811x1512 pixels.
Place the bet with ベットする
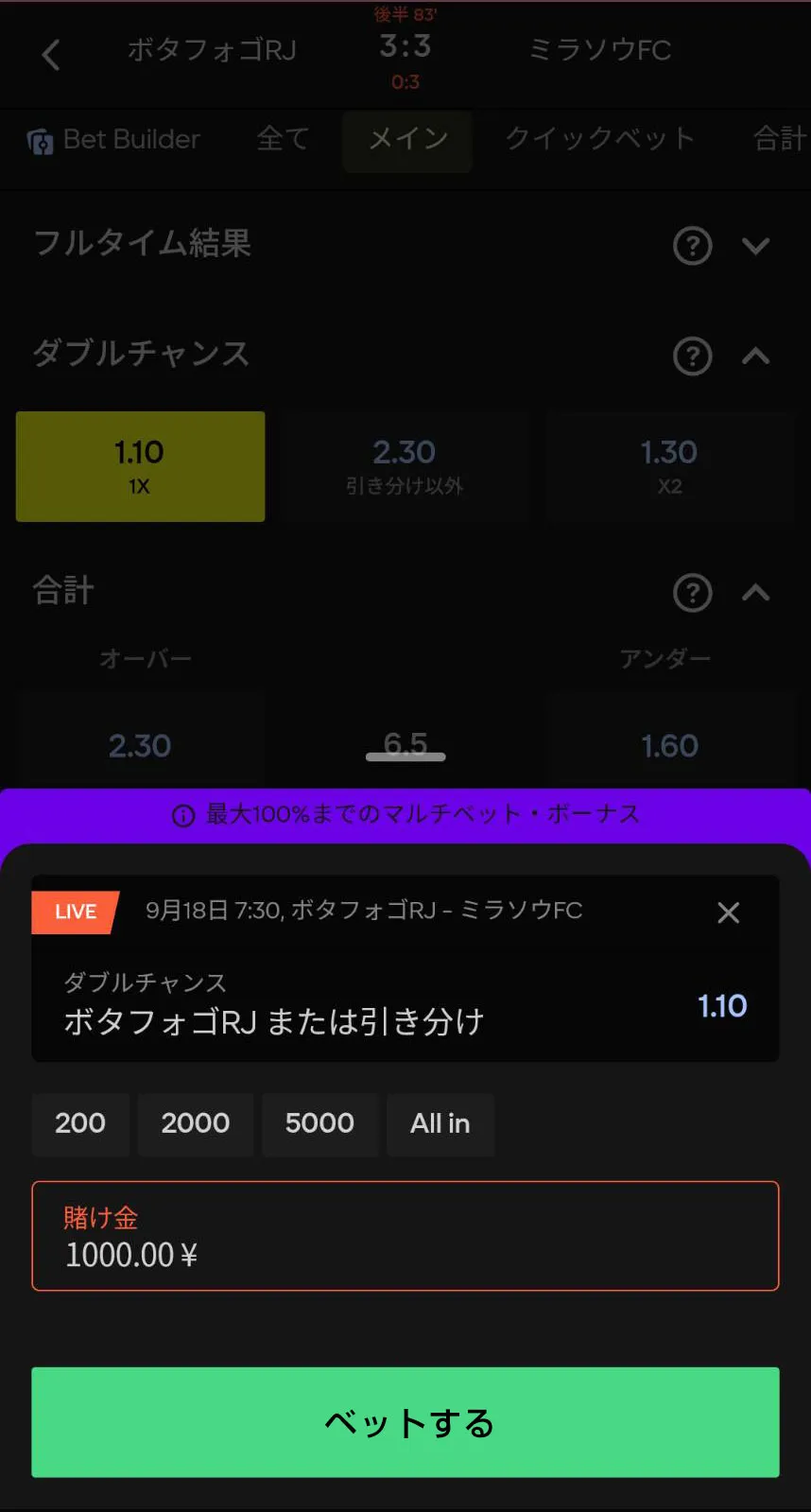[405, 1422]
